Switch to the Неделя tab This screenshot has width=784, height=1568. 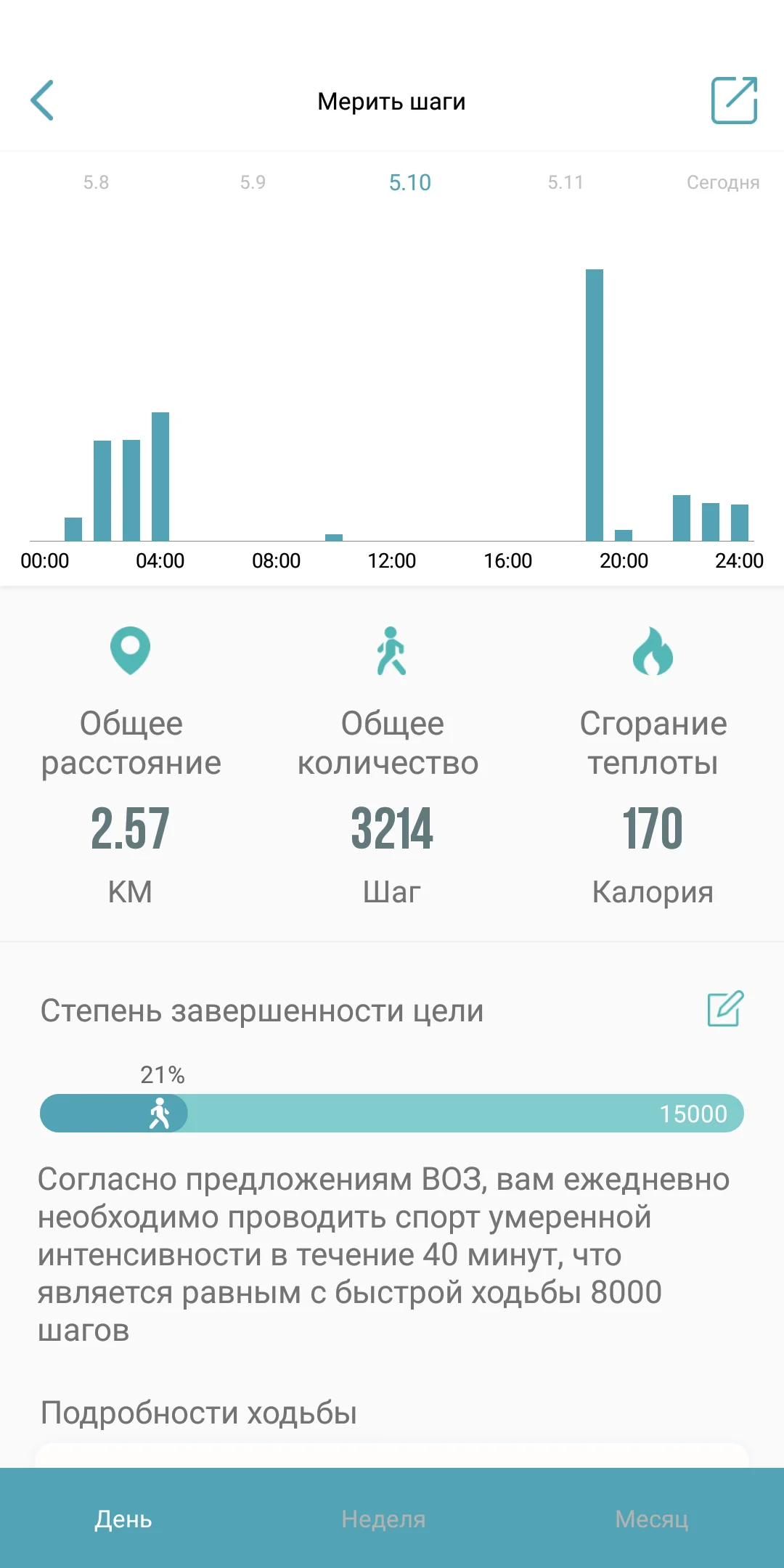[x=383, y=1519]
